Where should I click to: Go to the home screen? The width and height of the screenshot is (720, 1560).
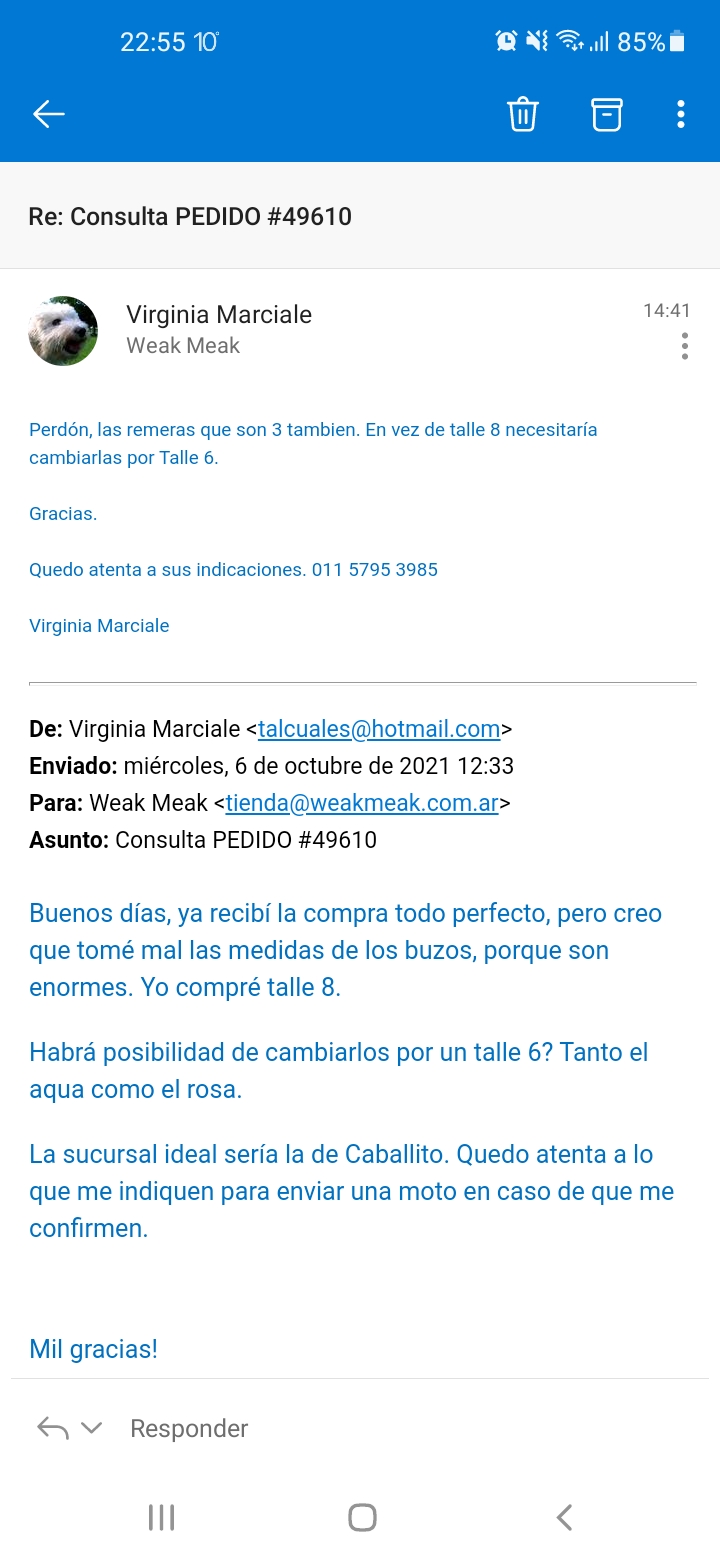point(362,1517)
